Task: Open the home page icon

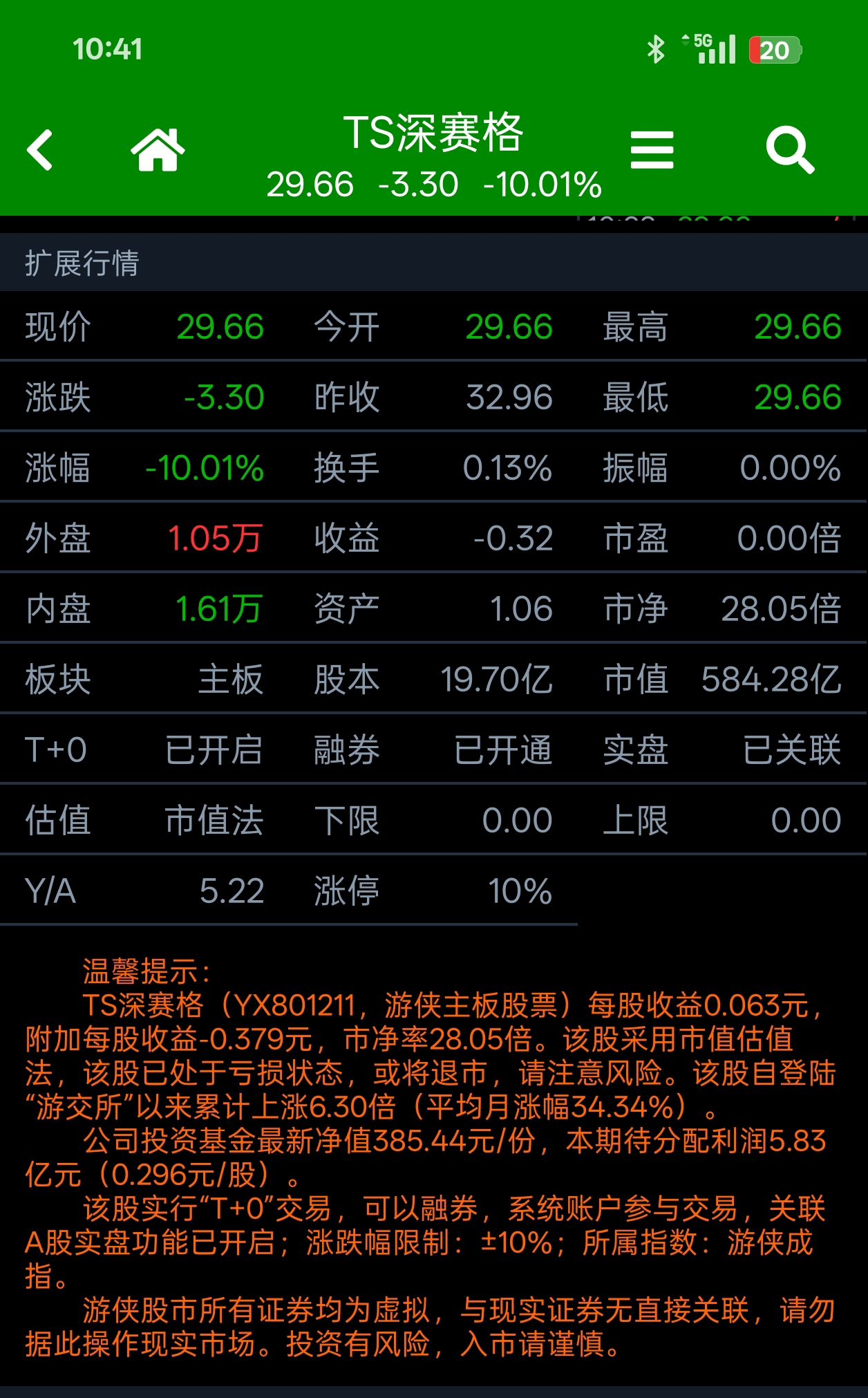Action: [158, 149]
